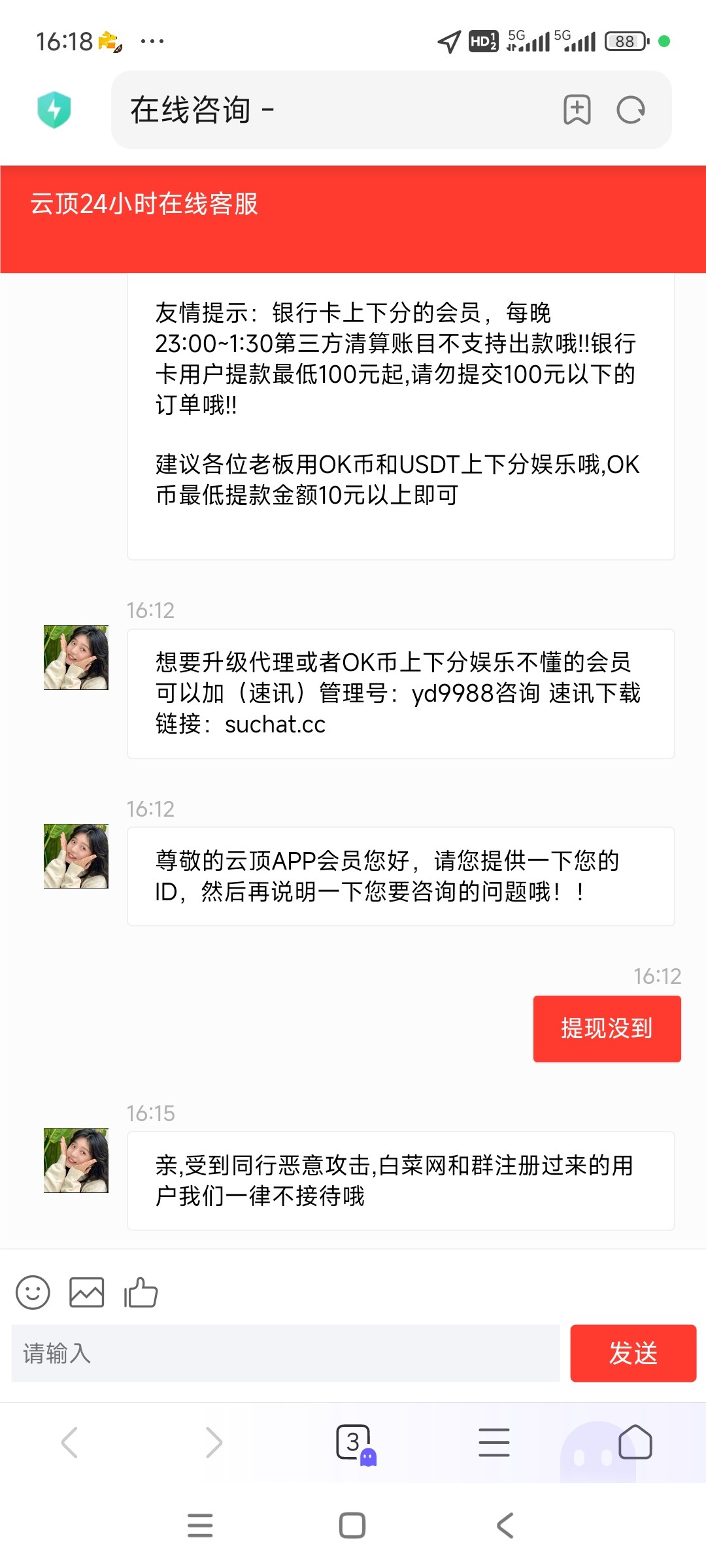
Task: Open the browser hamburger menu
Action: tap(494, 1443)
